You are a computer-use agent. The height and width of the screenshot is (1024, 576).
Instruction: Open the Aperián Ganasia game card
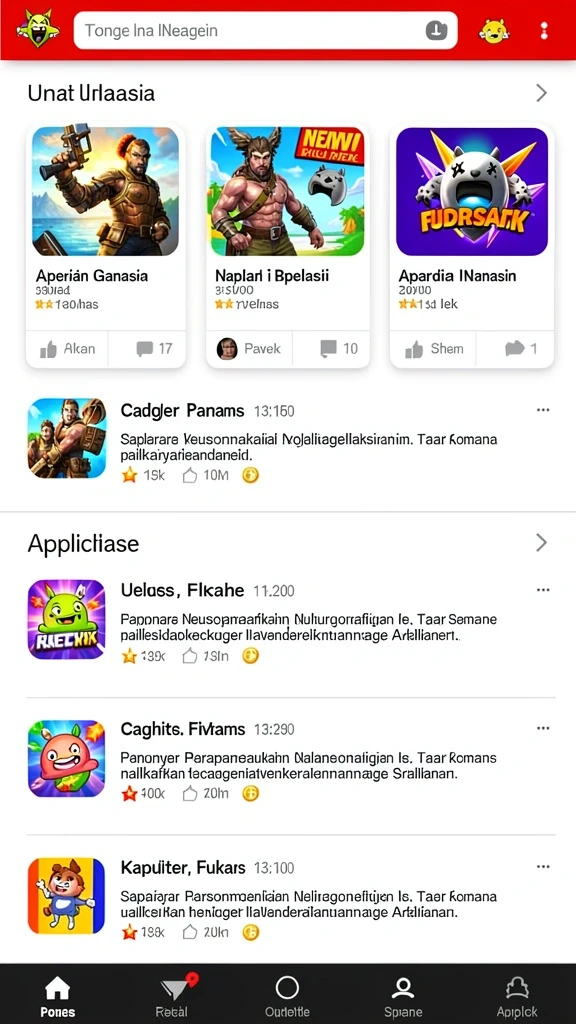click(x=106, y=226)
